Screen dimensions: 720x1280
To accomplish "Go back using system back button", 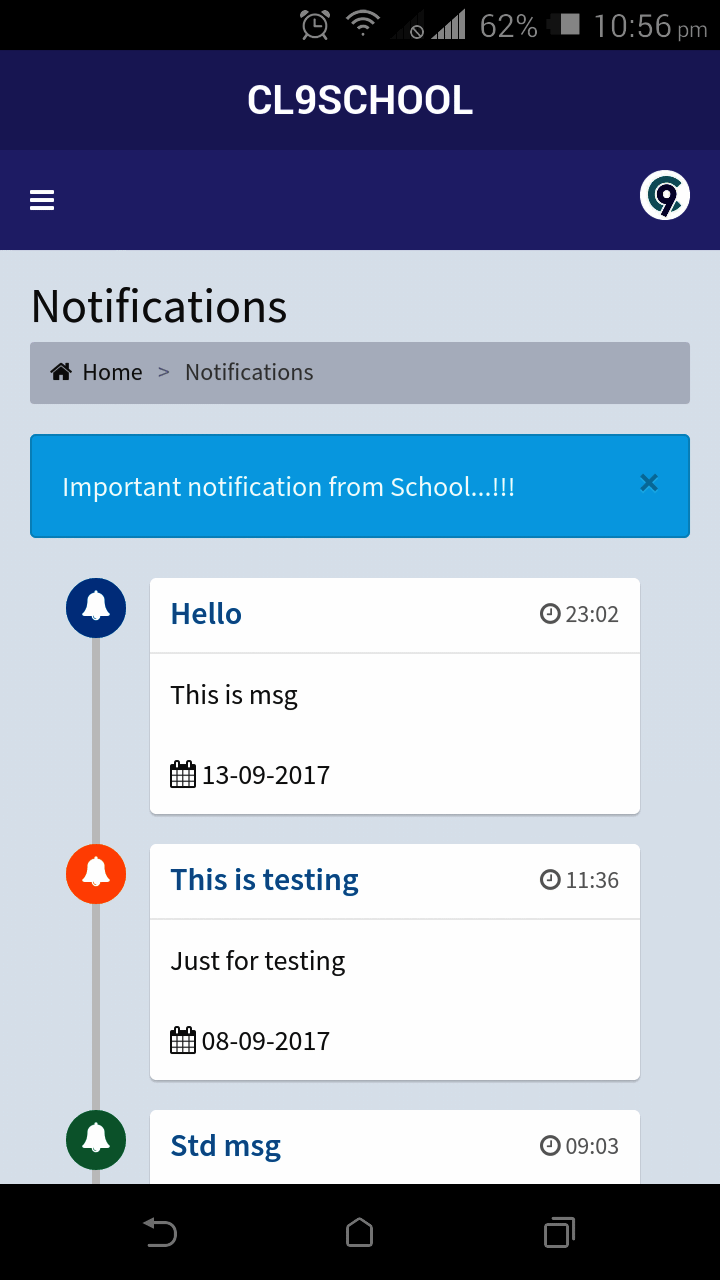I will pyautogui.click(x=159, y=1232).
